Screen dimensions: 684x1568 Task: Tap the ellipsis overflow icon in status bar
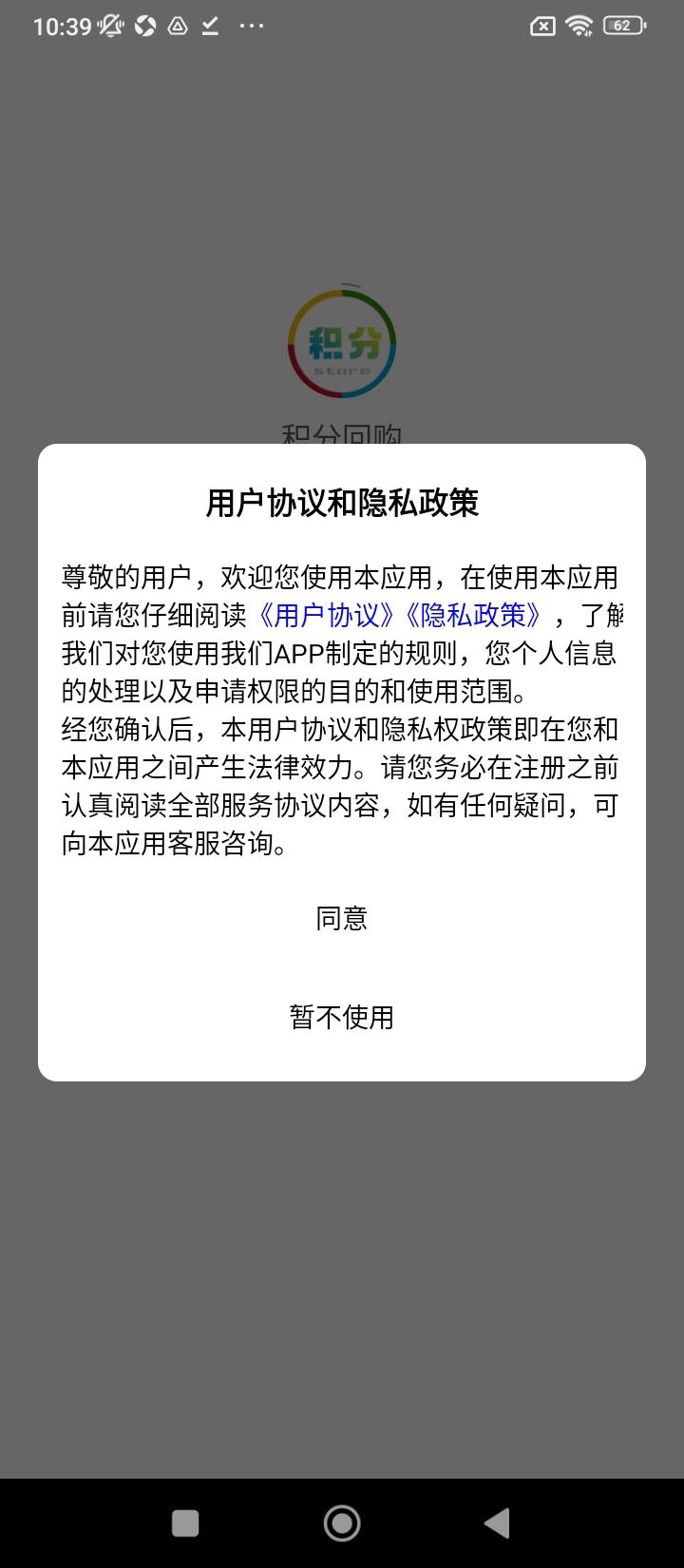pyautogui.click(x=251, y=26)
